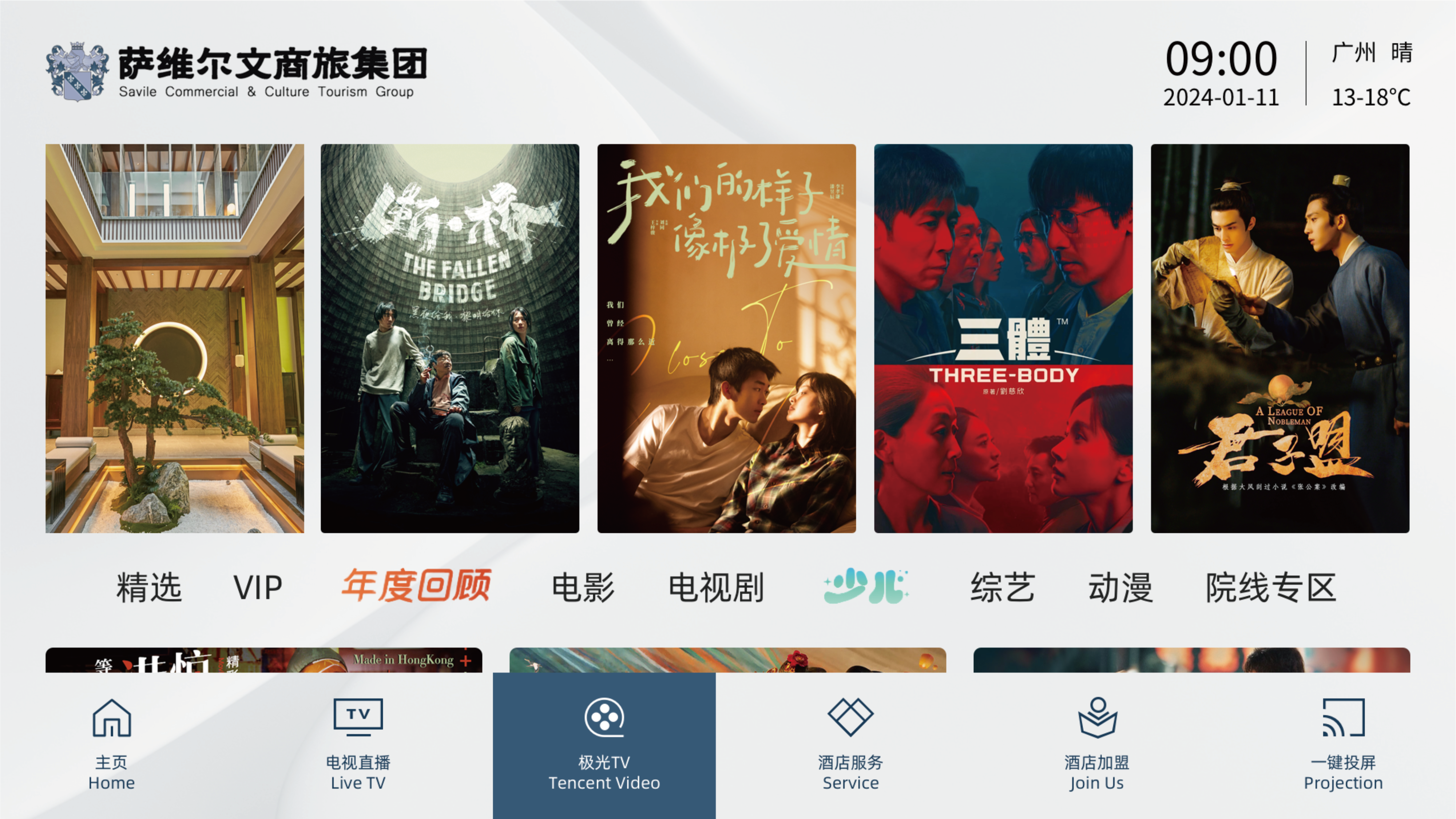Open the 我们的样子像极了爱情 movie poster
Screen dimensions: 1456x819
click(x=726, y=338)
